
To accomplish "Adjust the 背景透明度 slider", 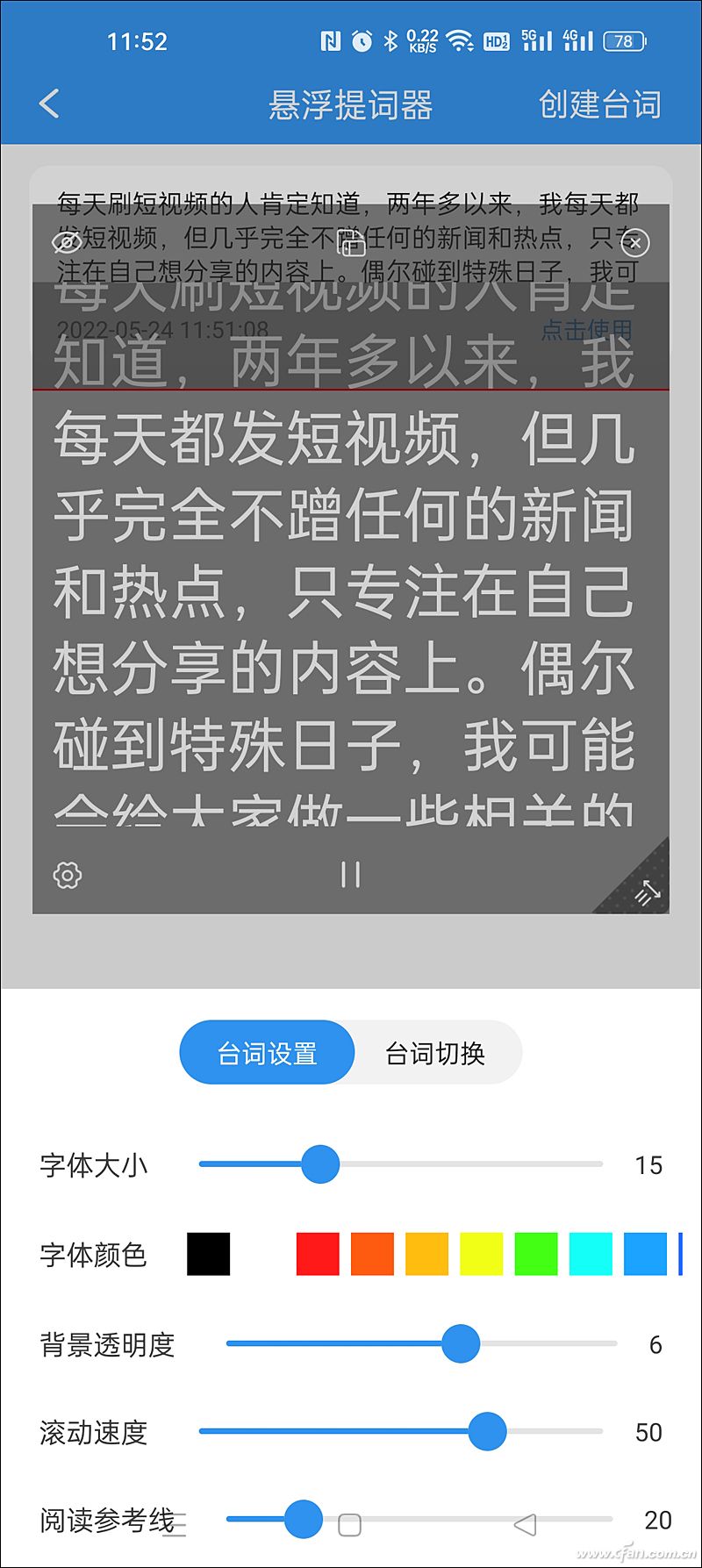I will (x=461, y=1343).
